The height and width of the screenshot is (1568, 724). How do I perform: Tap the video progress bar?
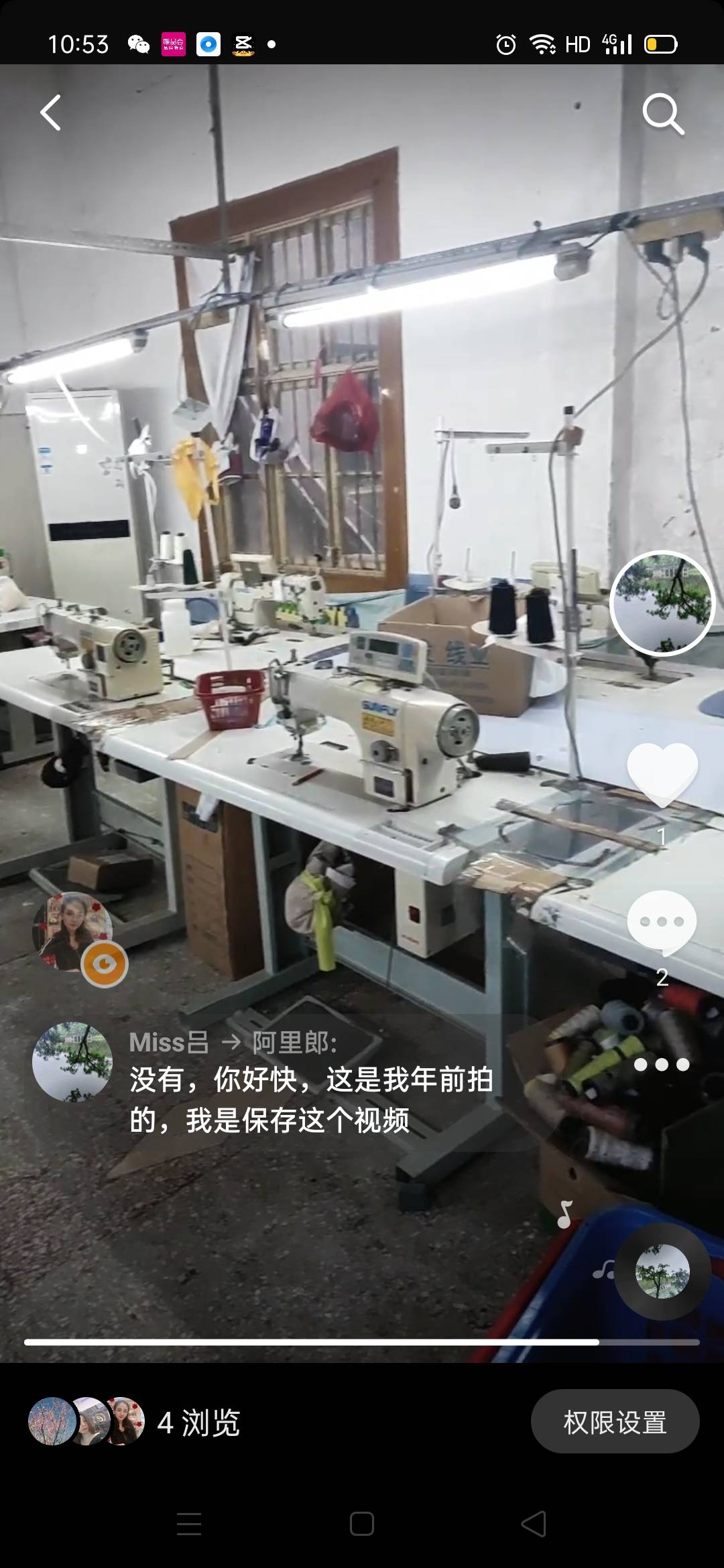[362, 1342]
